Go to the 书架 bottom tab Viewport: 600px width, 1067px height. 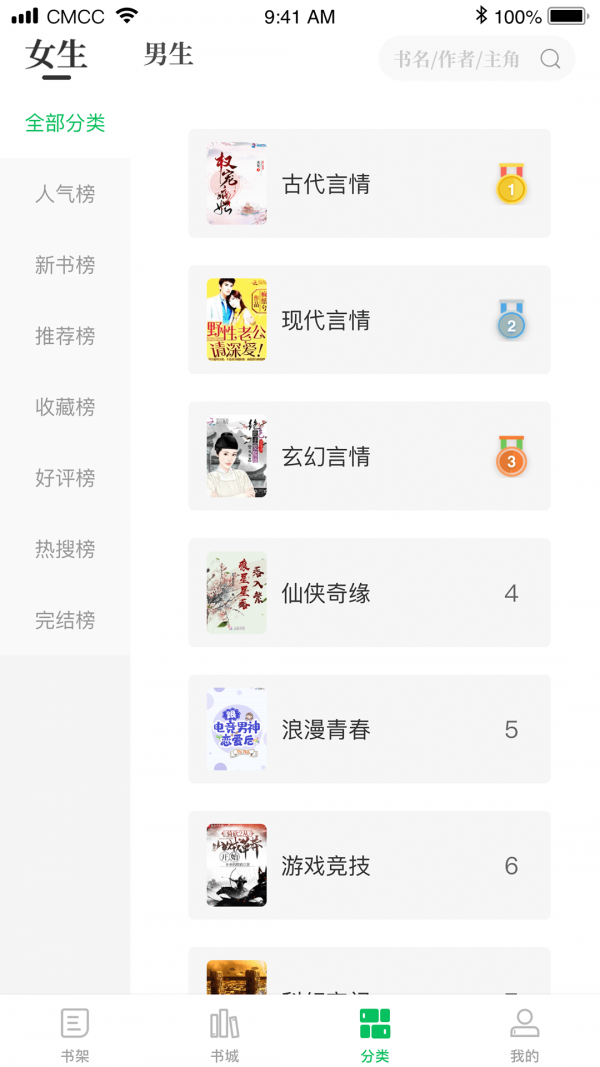(75, 1034)
